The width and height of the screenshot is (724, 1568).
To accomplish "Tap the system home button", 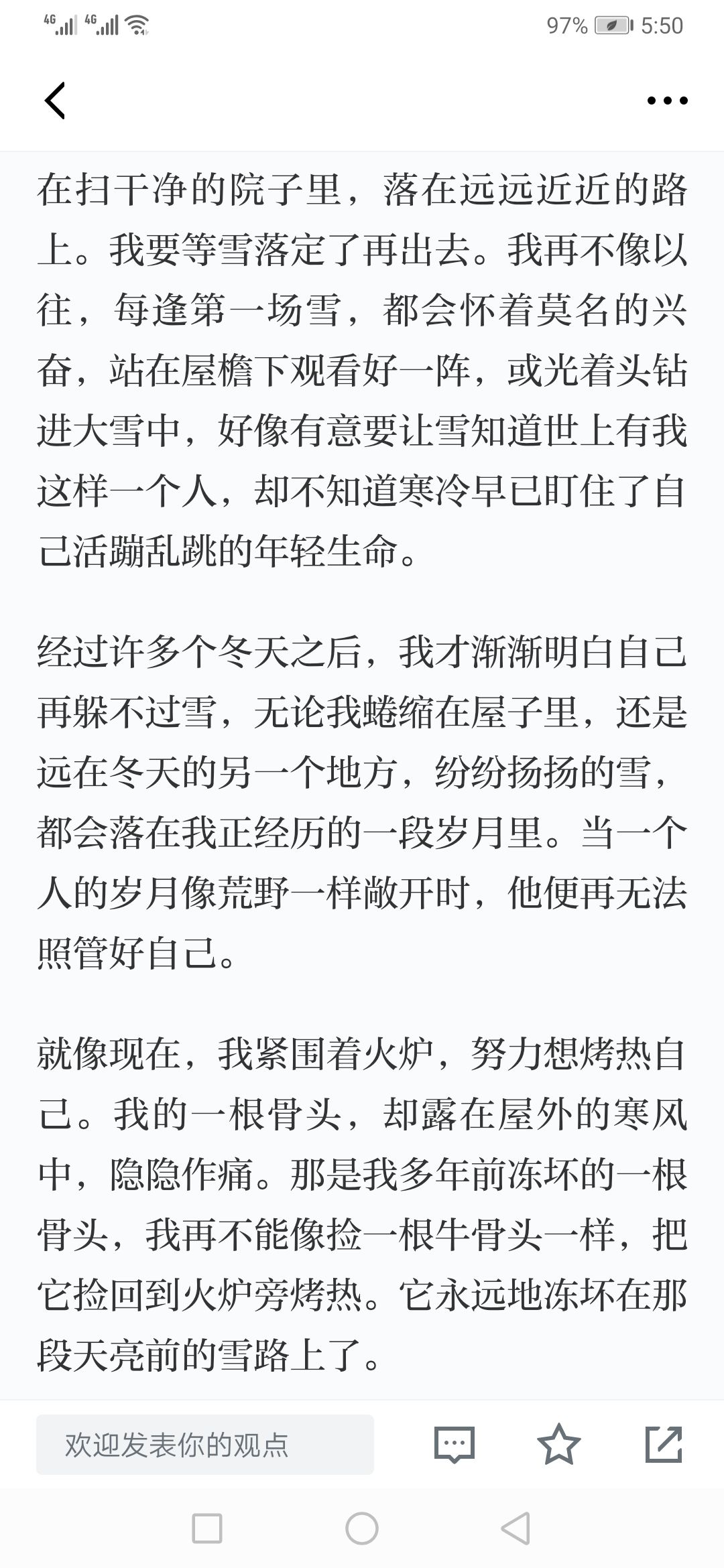I will click(362, 1528).
